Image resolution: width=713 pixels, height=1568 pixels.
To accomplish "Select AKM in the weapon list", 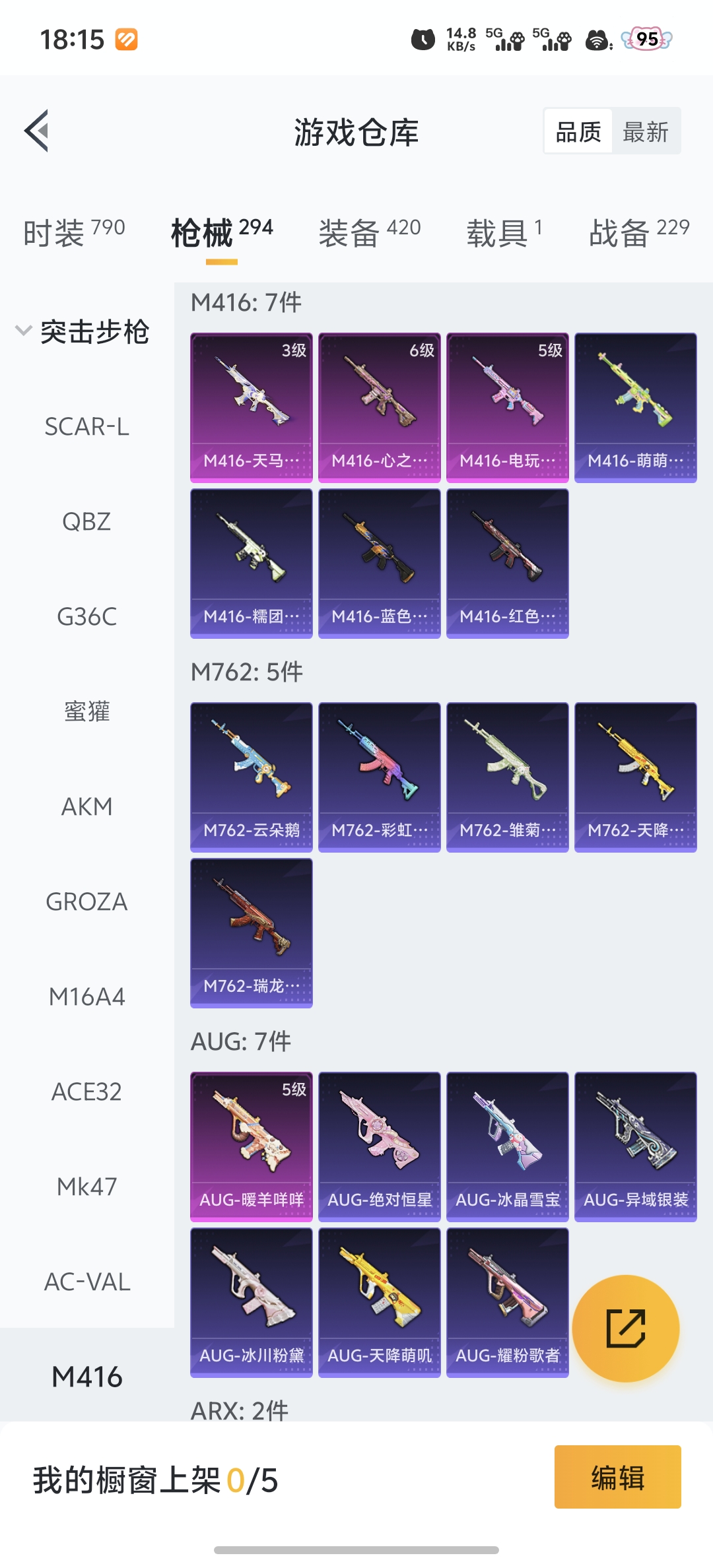I will (86, 806).
